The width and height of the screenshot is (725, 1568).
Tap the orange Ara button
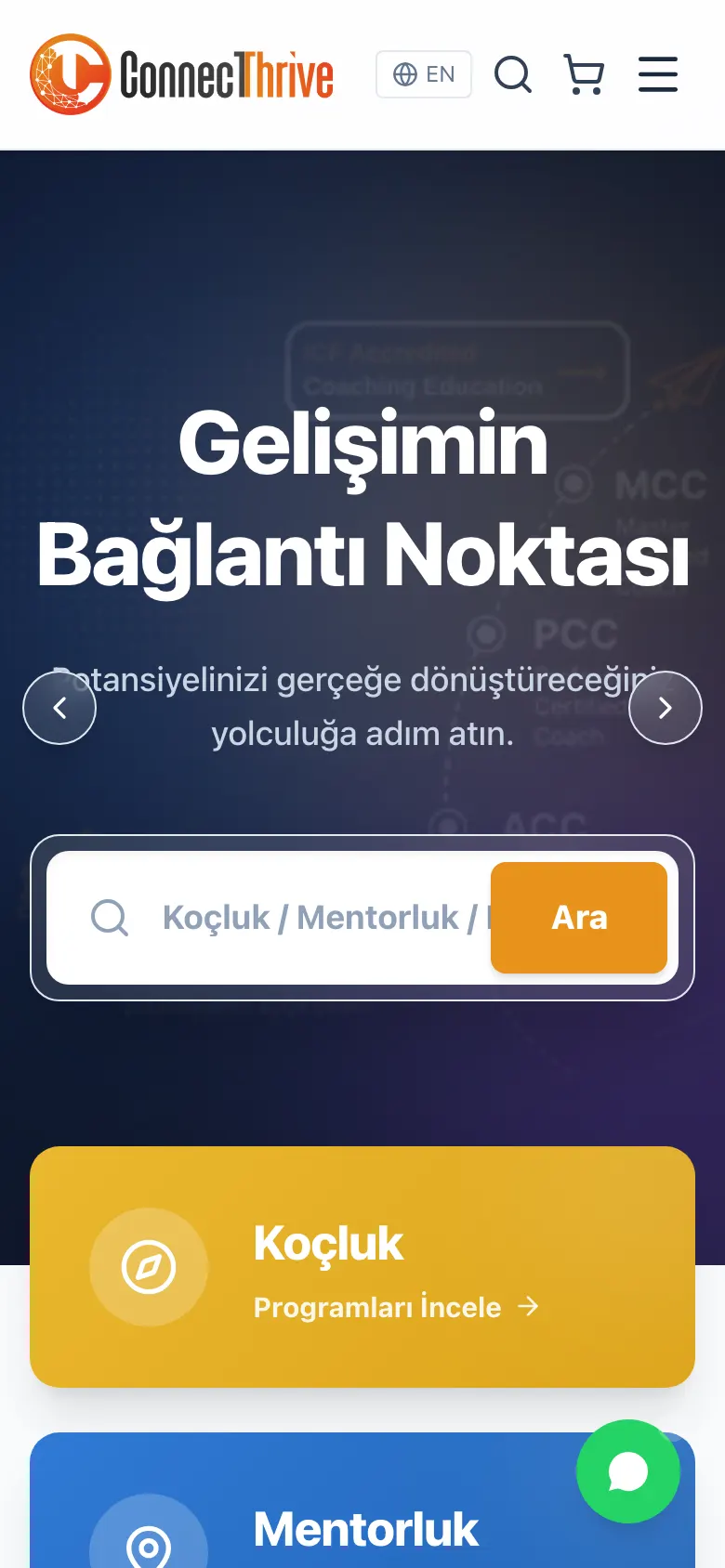tap(579, 918)
